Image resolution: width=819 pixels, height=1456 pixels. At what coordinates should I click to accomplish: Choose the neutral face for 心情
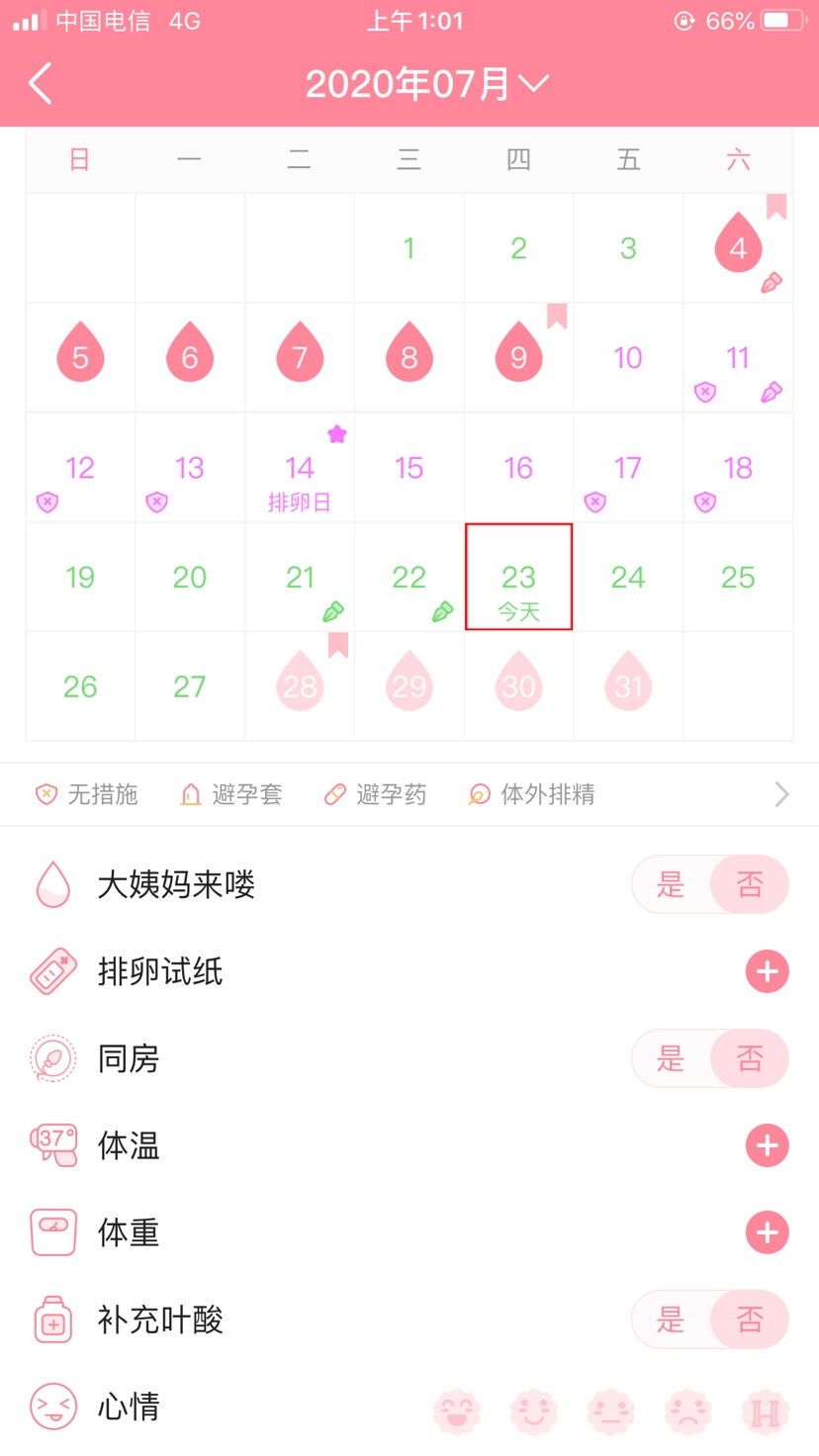pyautogui.click(x=611, y=1410)
